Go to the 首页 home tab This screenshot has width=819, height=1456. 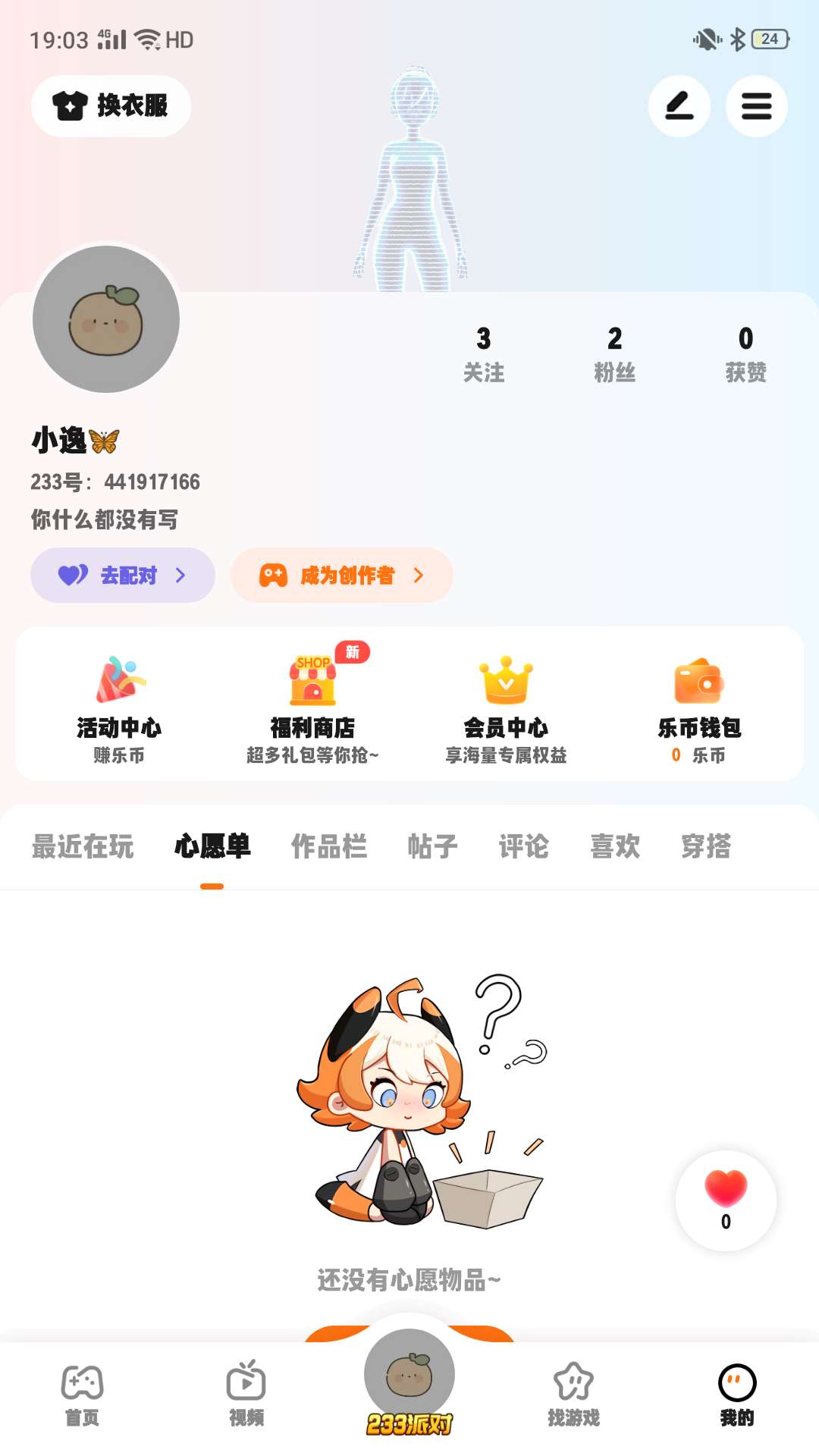(x=82, y=1395)
